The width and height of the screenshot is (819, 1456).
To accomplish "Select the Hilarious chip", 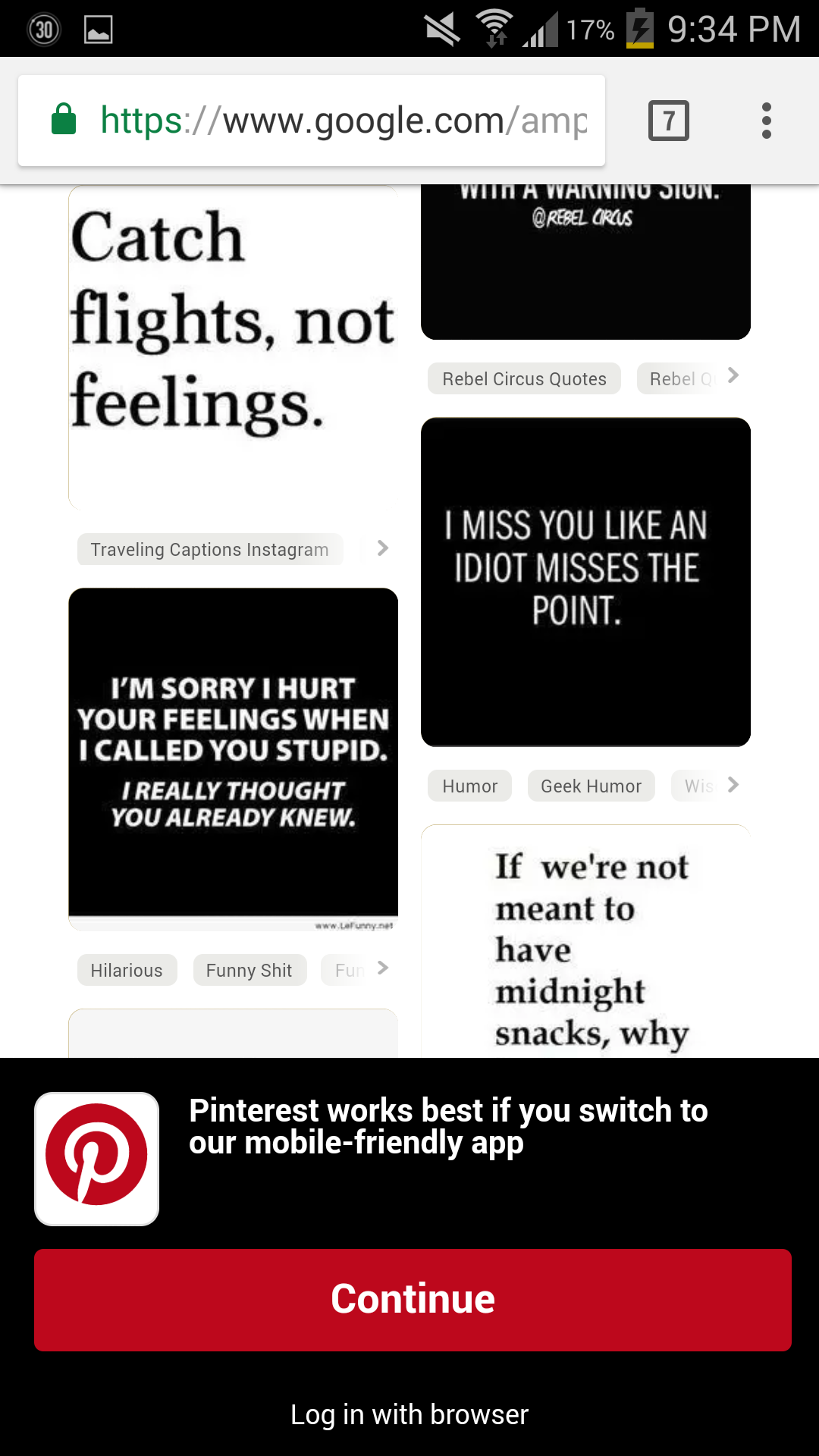I will 127,970.
